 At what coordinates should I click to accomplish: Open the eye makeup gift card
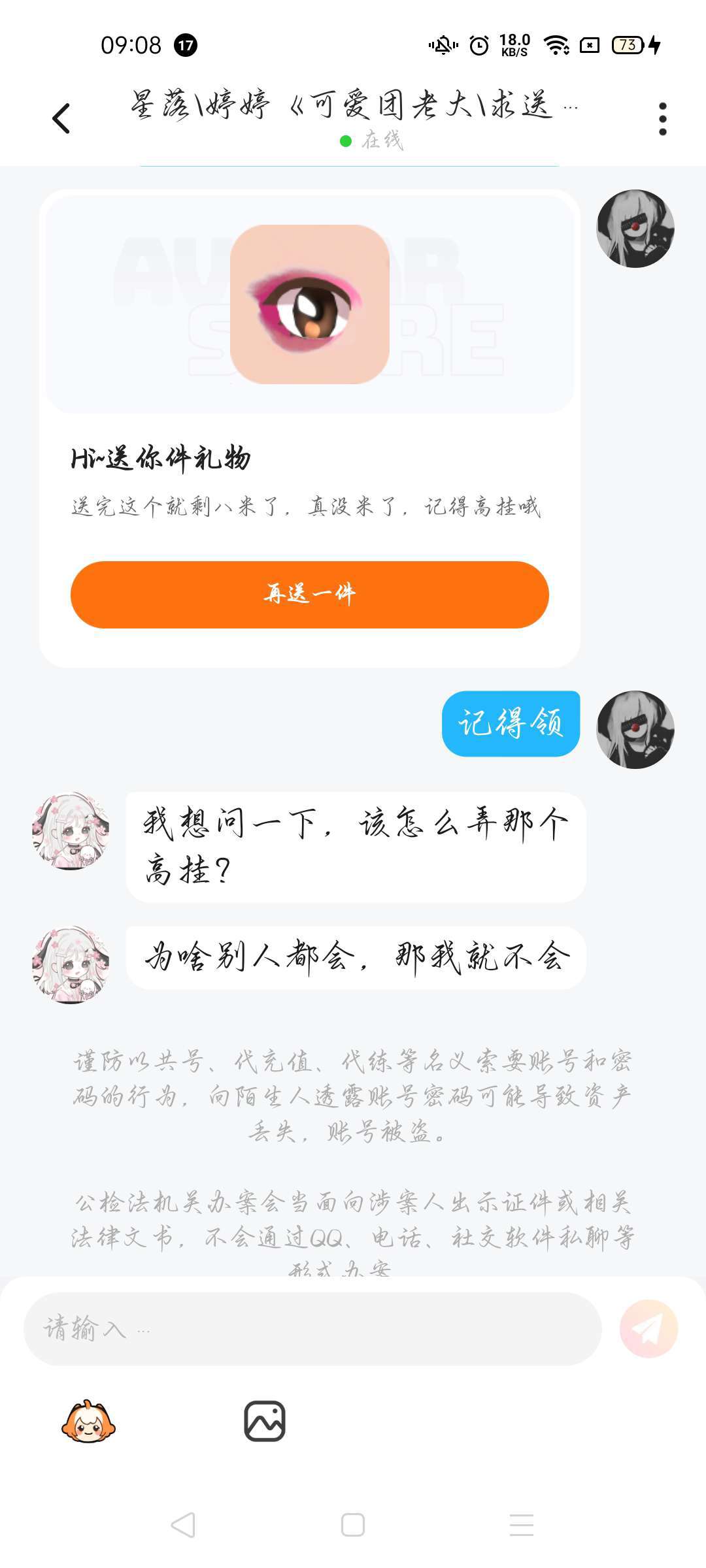(310, 304)
